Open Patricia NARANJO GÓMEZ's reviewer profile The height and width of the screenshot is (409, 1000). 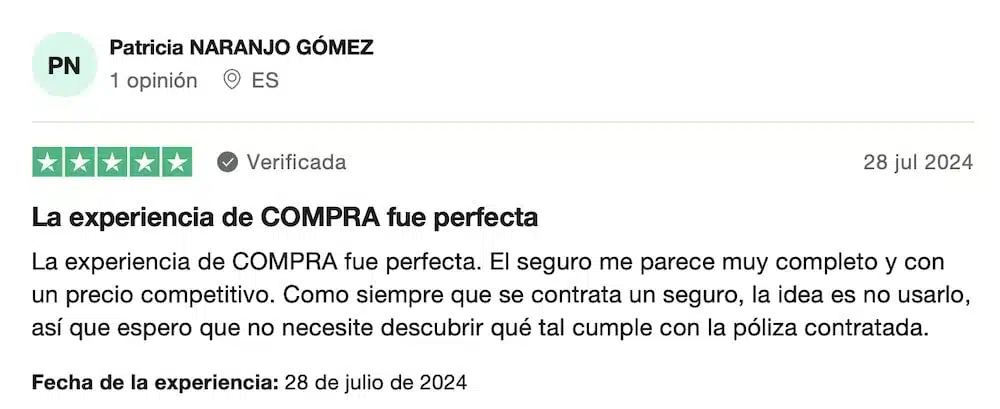point(241,47)
